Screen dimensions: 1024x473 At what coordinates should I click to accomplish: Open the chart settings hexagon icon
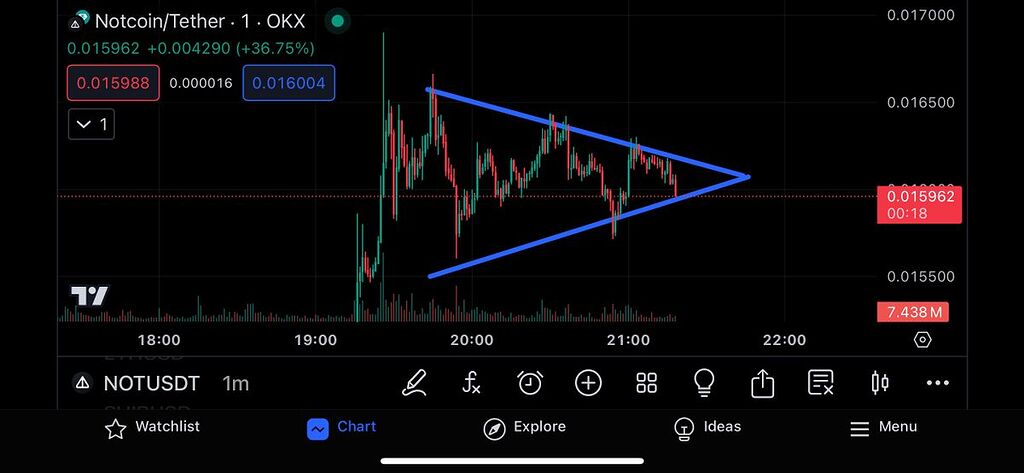(922, 340)
